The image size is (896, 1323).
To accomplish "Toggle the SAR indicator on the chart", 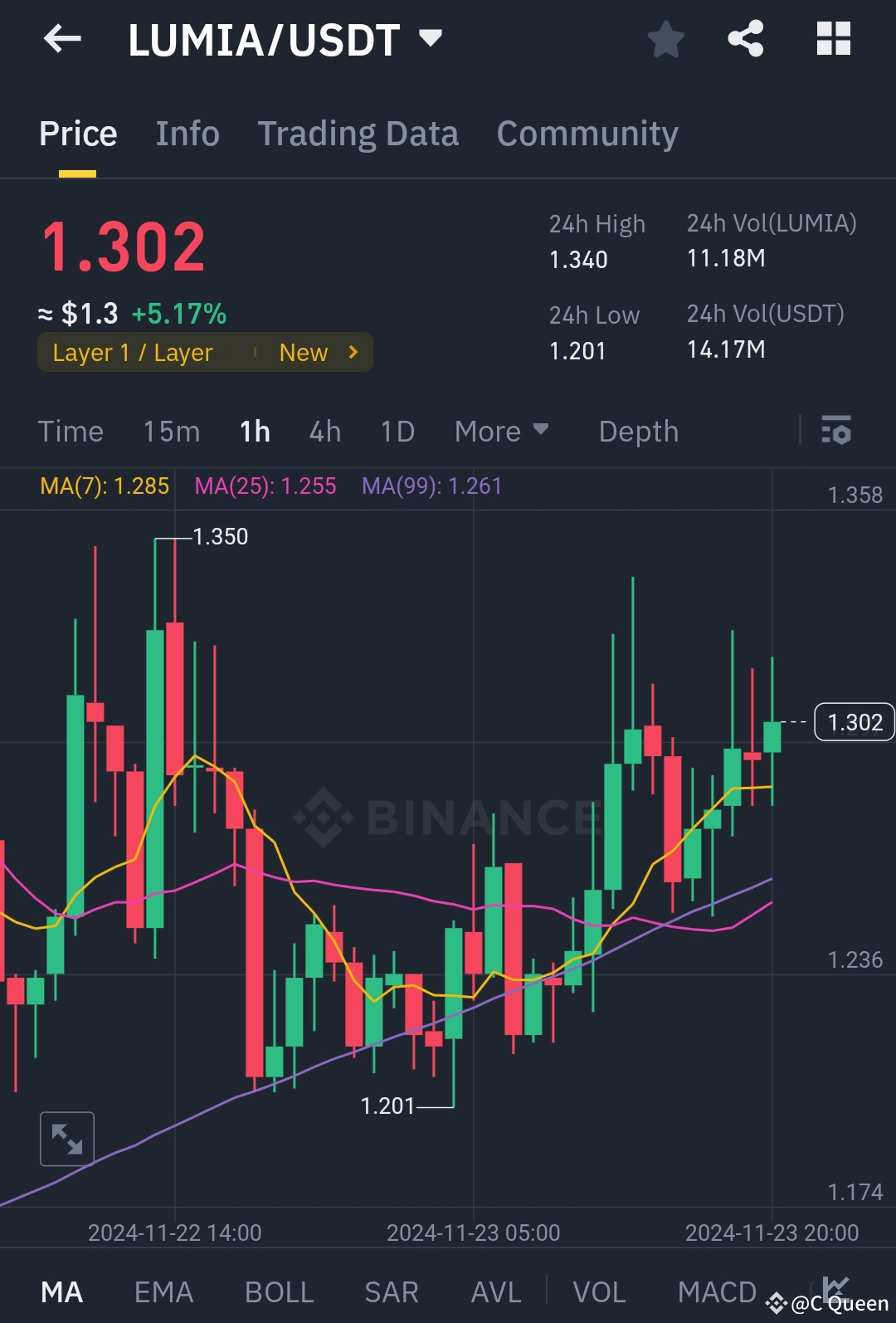I will click(x=390, y=1291).
